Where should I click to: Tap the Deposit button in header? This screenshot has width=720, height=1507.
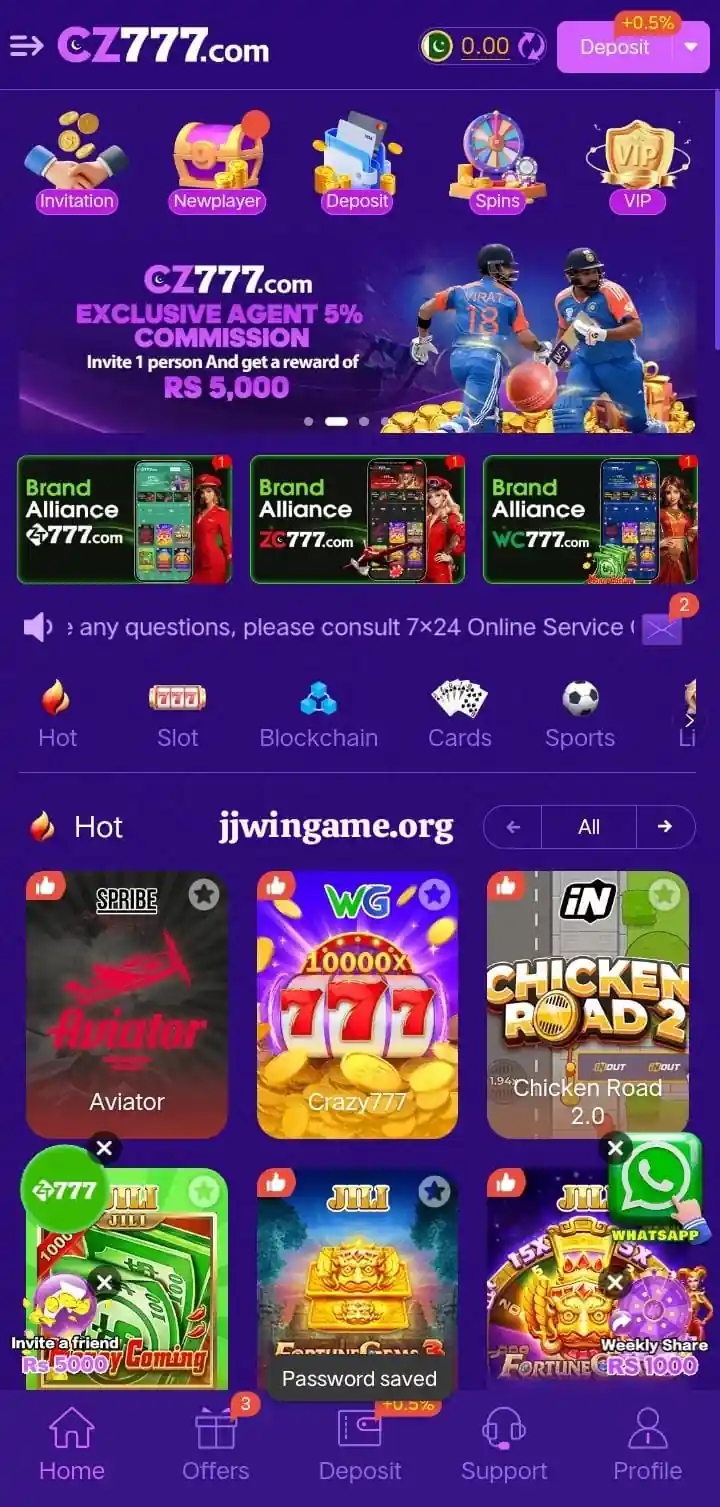(x=614, y=47)
